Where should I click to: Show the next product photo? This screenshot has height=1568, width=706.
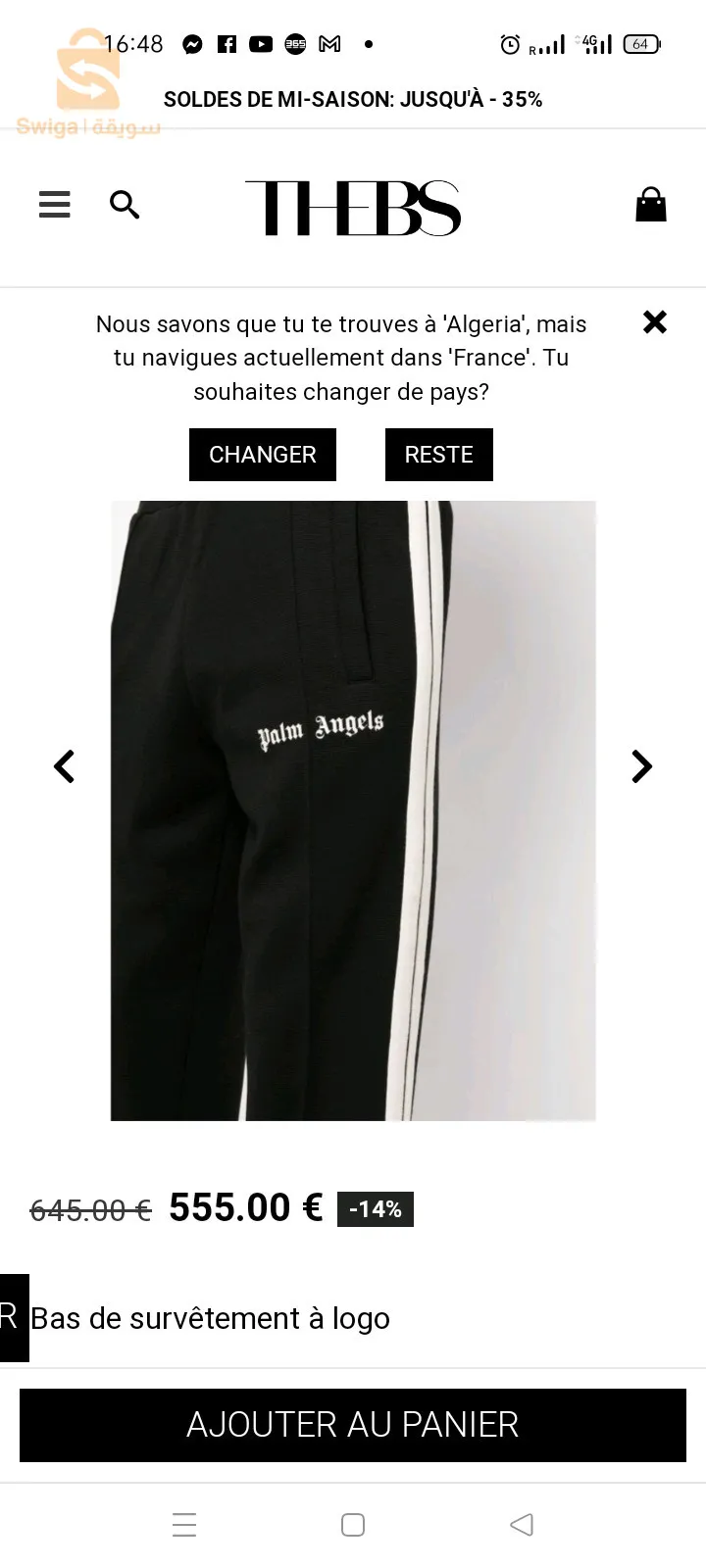(641, 766)
